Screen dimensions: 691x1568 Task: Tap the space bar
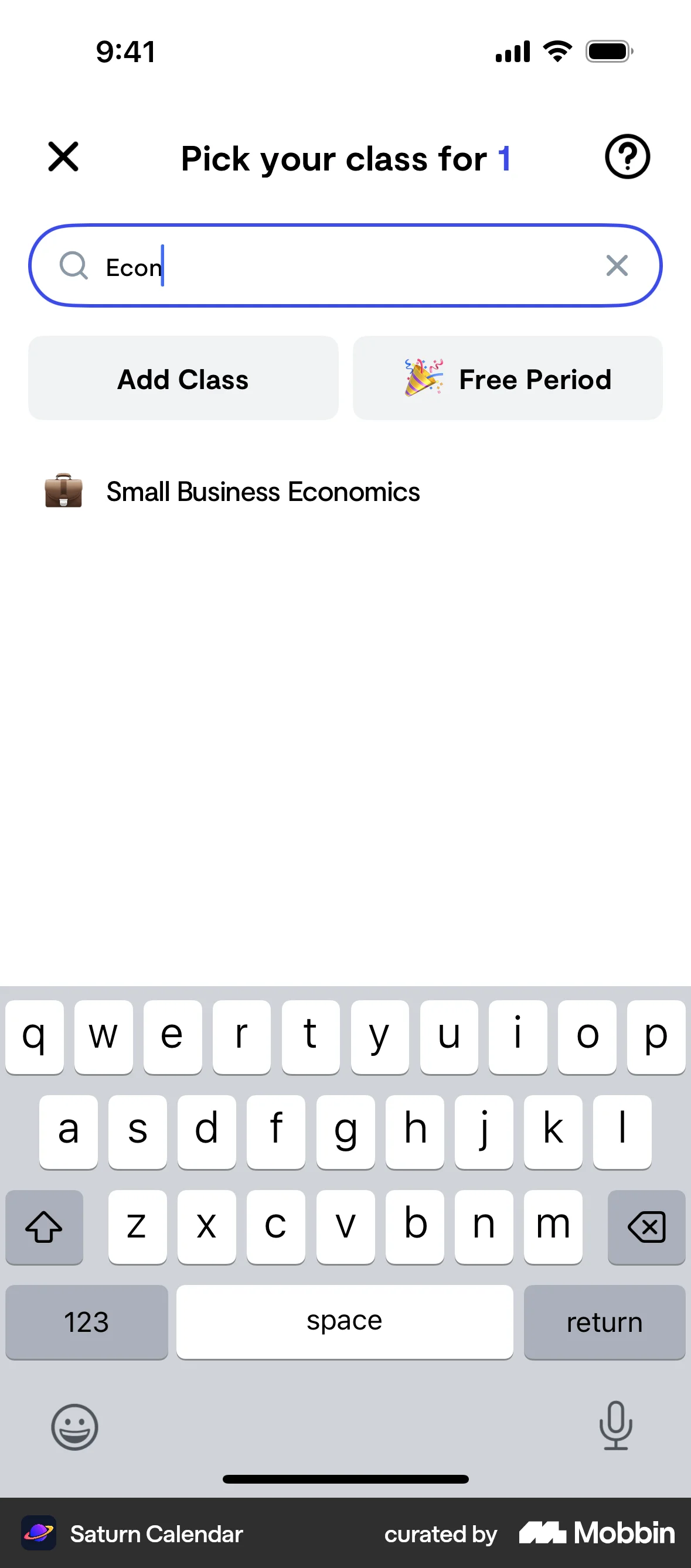345,1321
